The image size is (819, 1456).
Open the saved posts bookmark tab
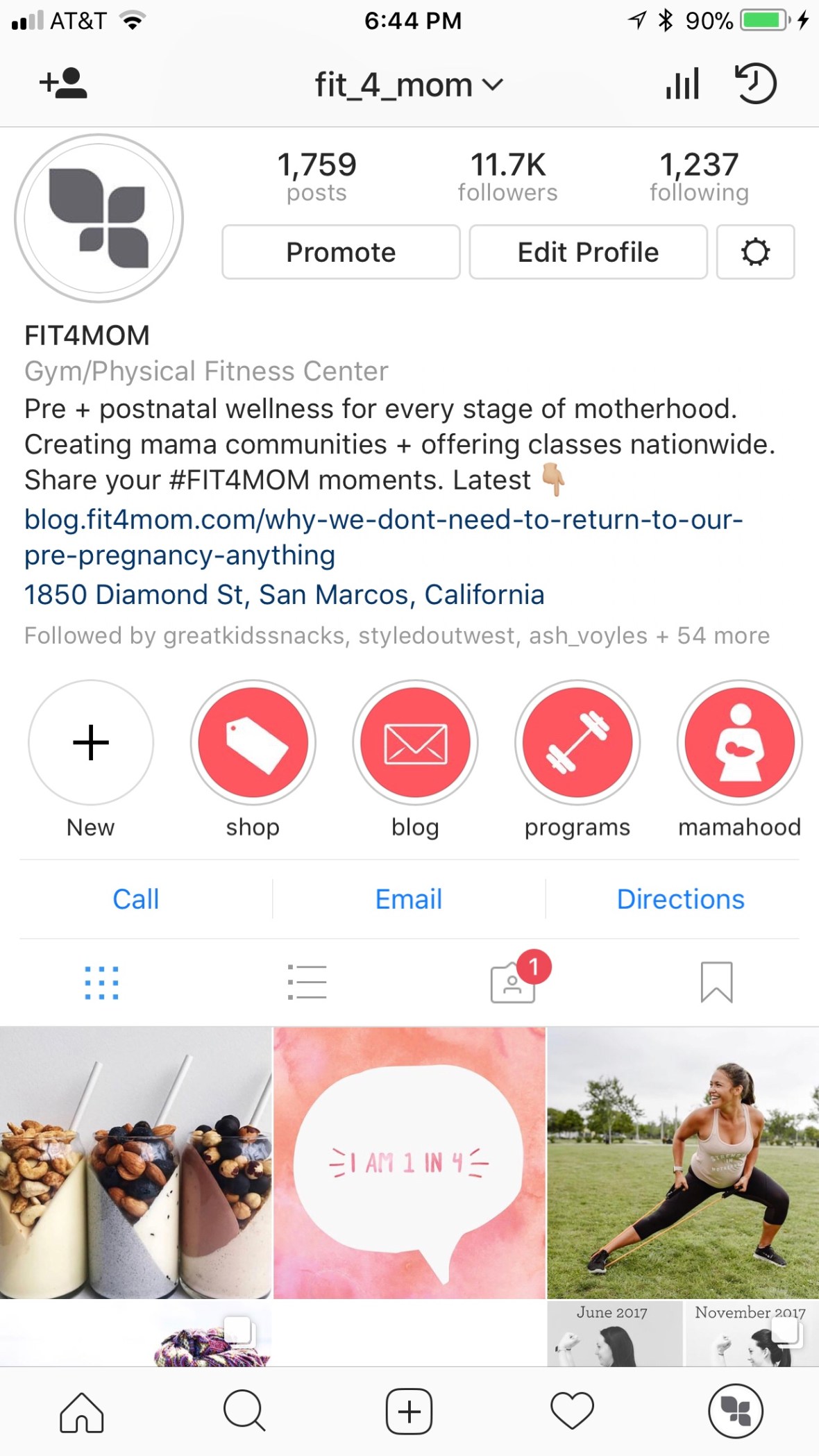pos(716,982)
